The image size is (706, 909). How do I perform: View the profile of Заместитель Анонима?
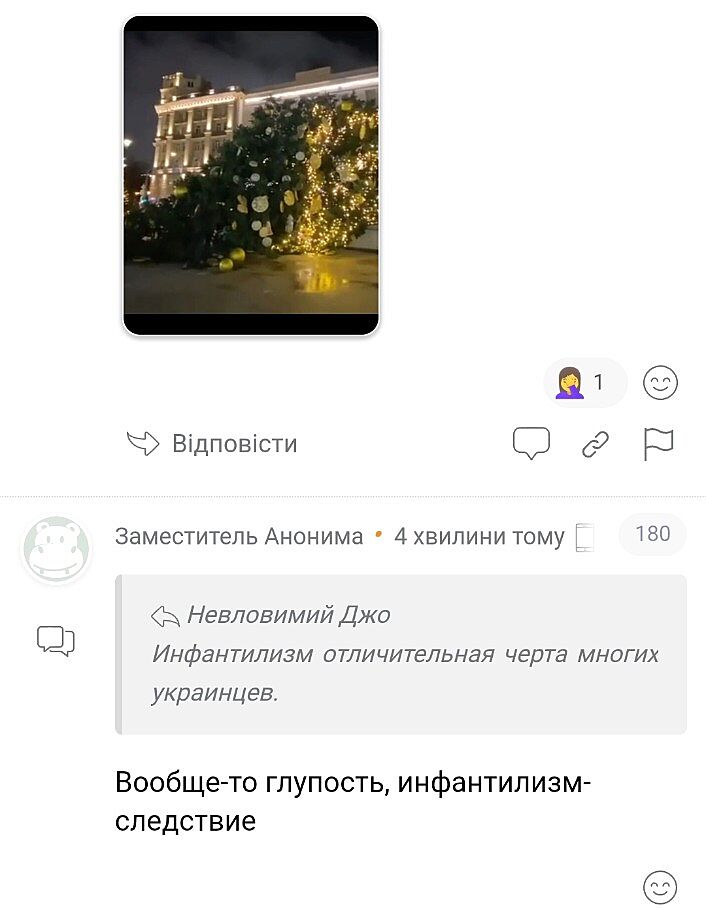pos(239,537)
